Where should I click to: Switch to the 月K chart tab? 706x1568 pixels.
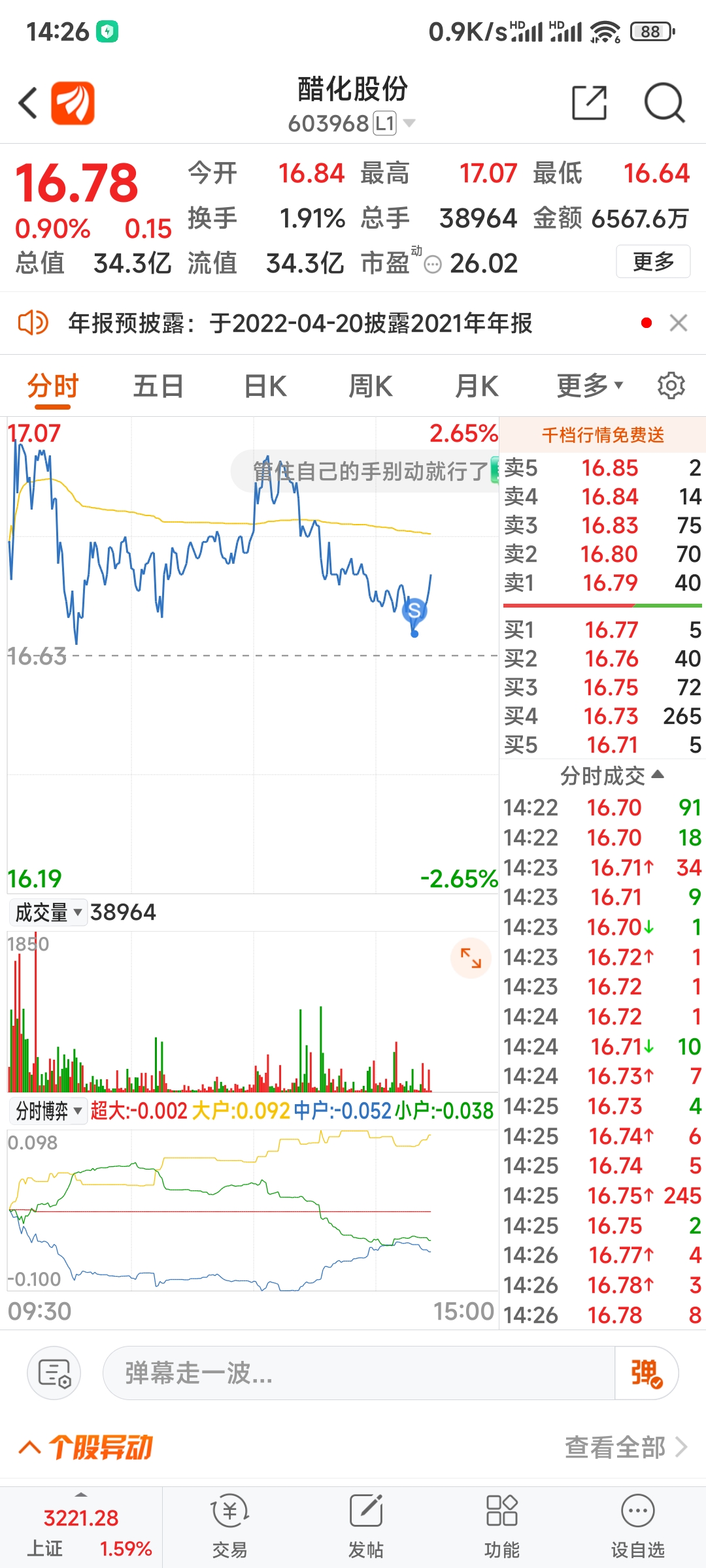tap(477, 386)
